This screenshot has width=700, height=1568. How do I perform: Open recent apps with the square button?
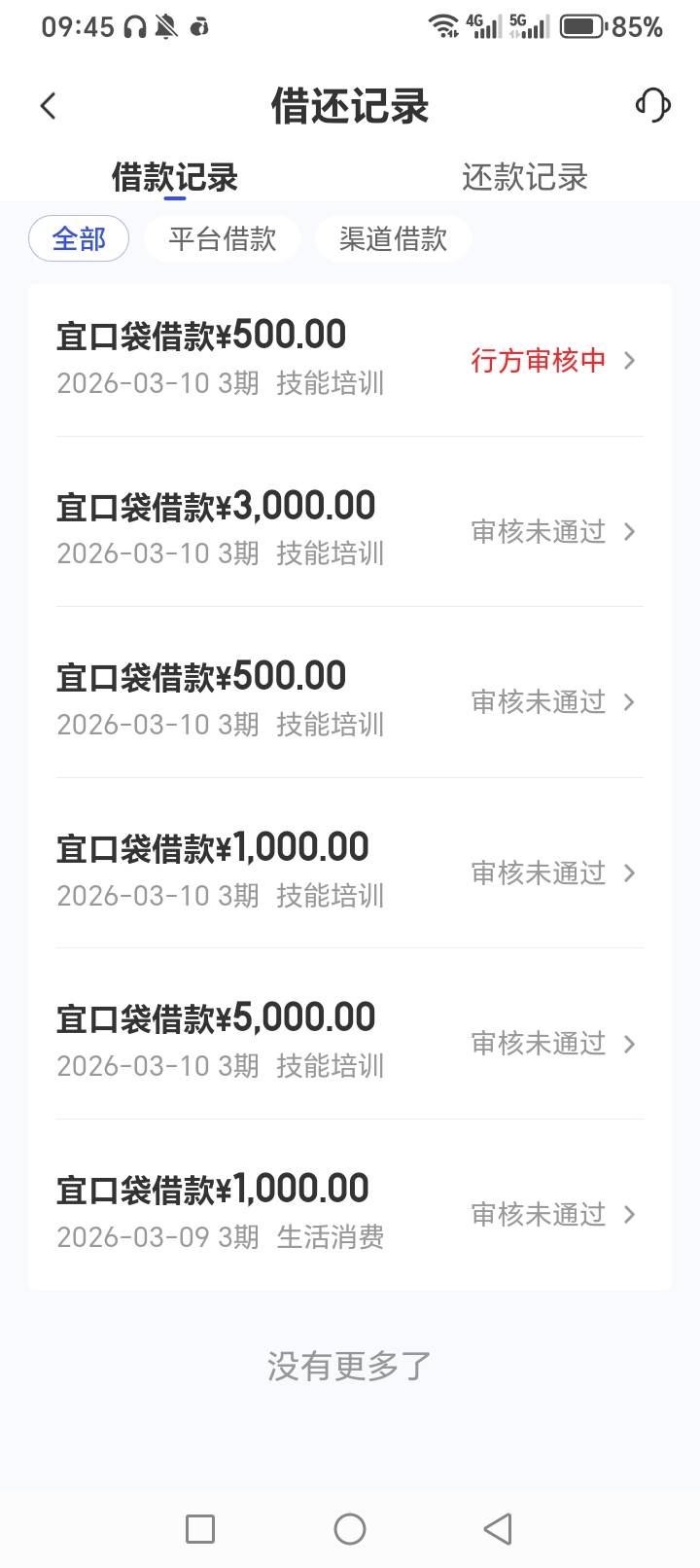pyautogui.click(x=200, y=1529)
